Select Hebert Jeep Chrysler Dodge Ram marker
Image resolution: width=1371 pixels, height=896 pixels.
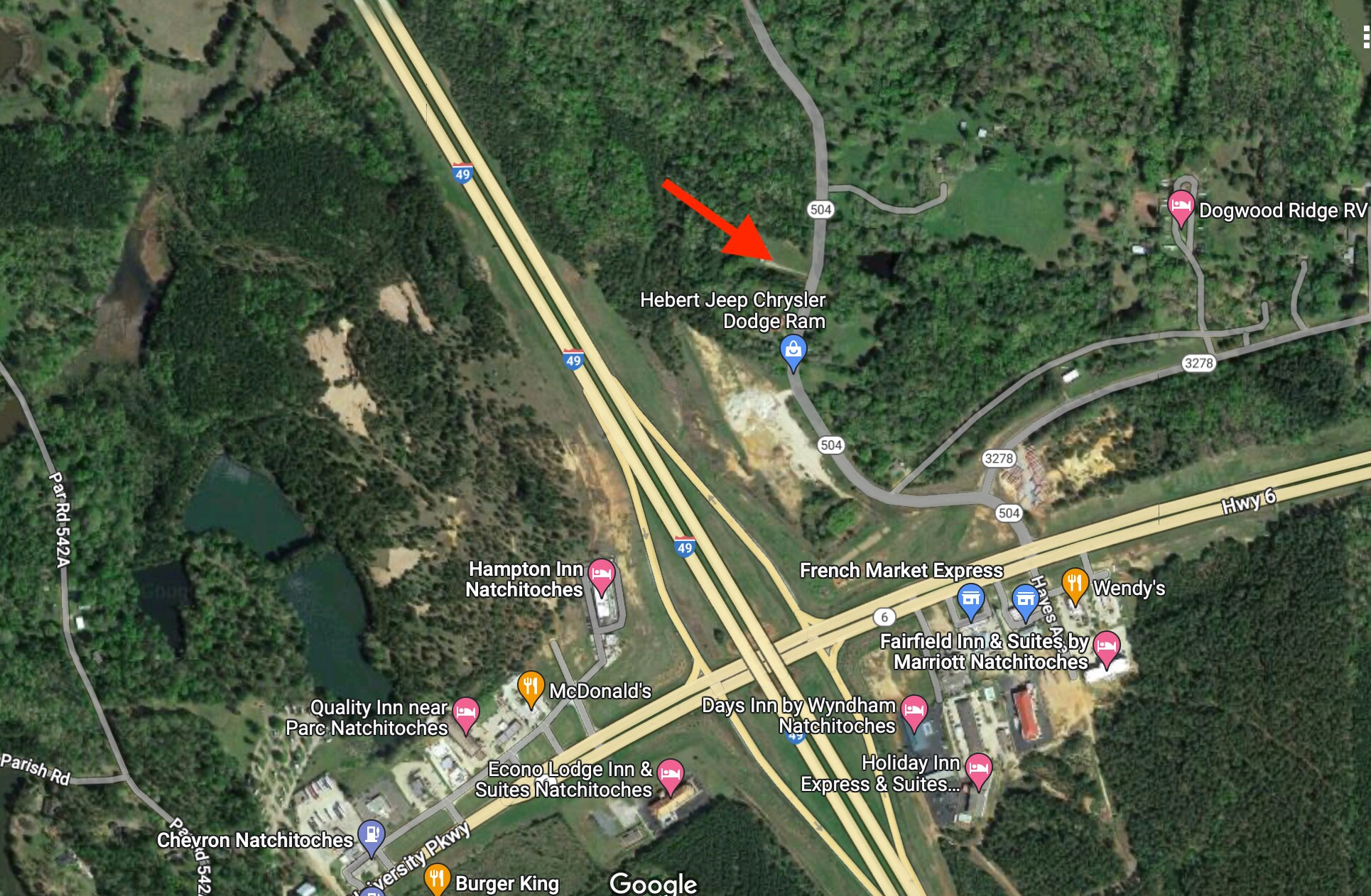tap(793, 350)
